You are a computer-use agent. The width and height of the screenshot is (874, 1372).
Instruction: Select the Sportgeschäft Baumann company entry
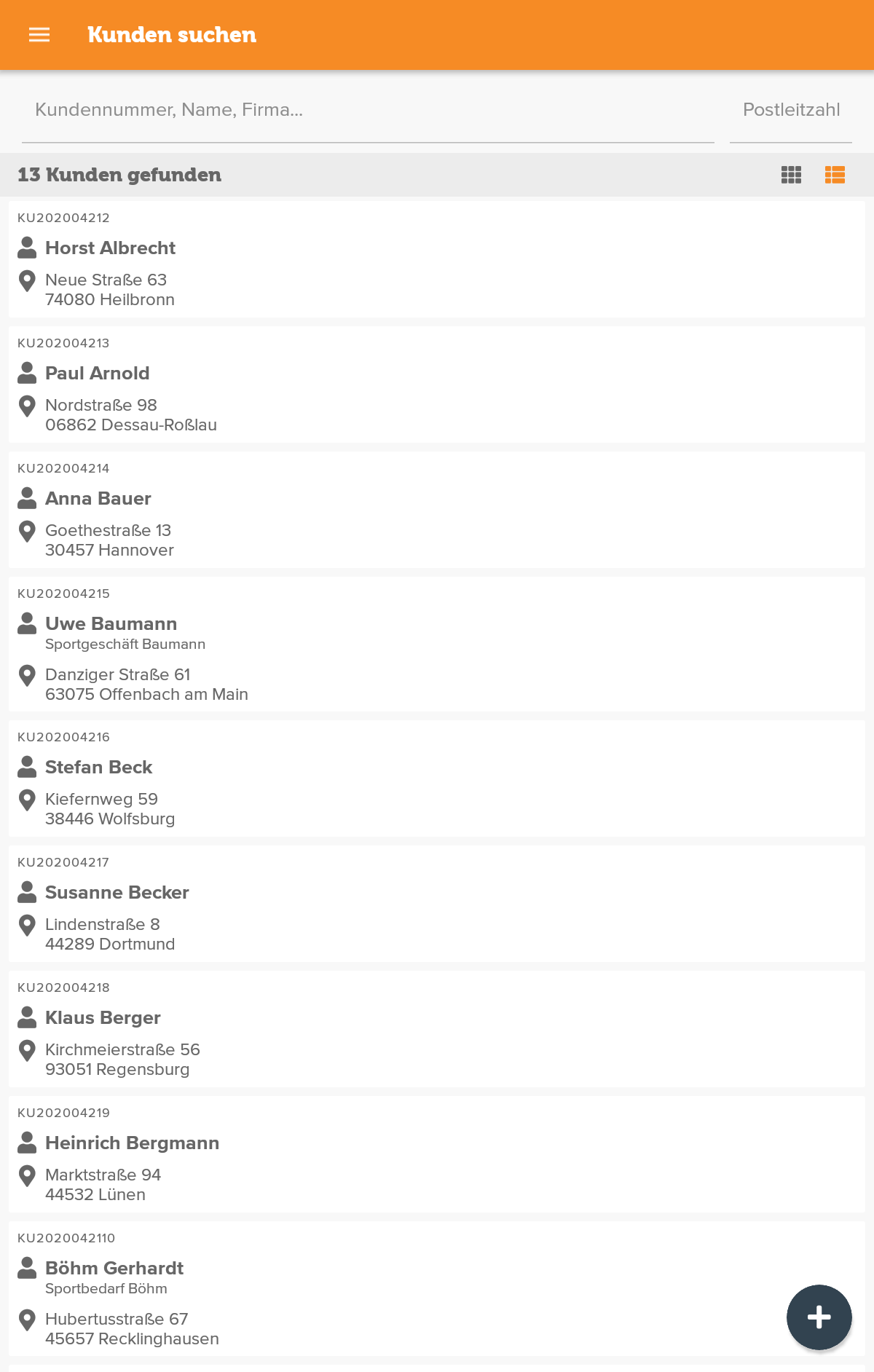click(125, 644)
